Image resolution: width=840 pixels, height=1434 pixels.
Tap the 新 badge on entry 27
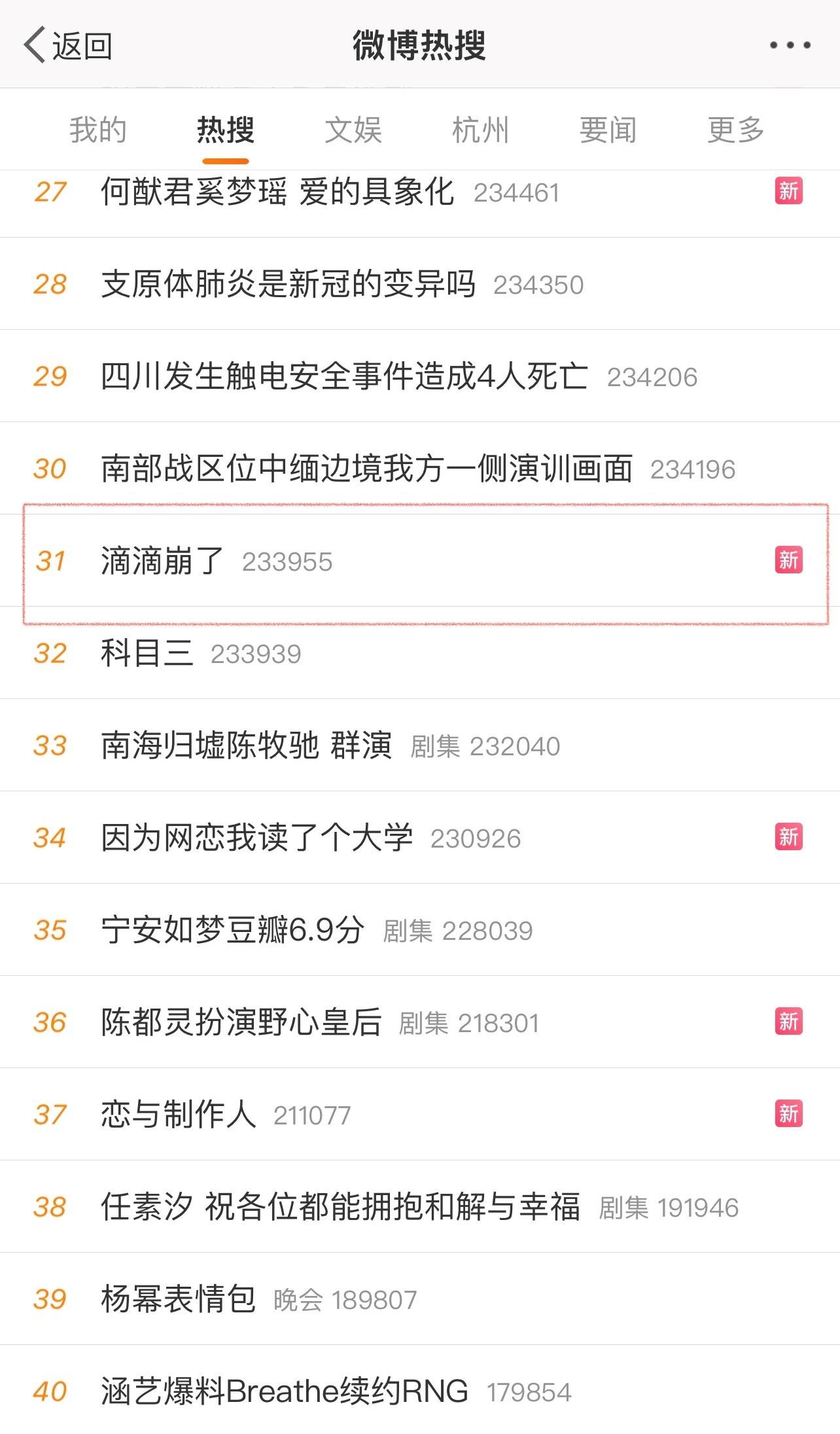pos(789,192)
